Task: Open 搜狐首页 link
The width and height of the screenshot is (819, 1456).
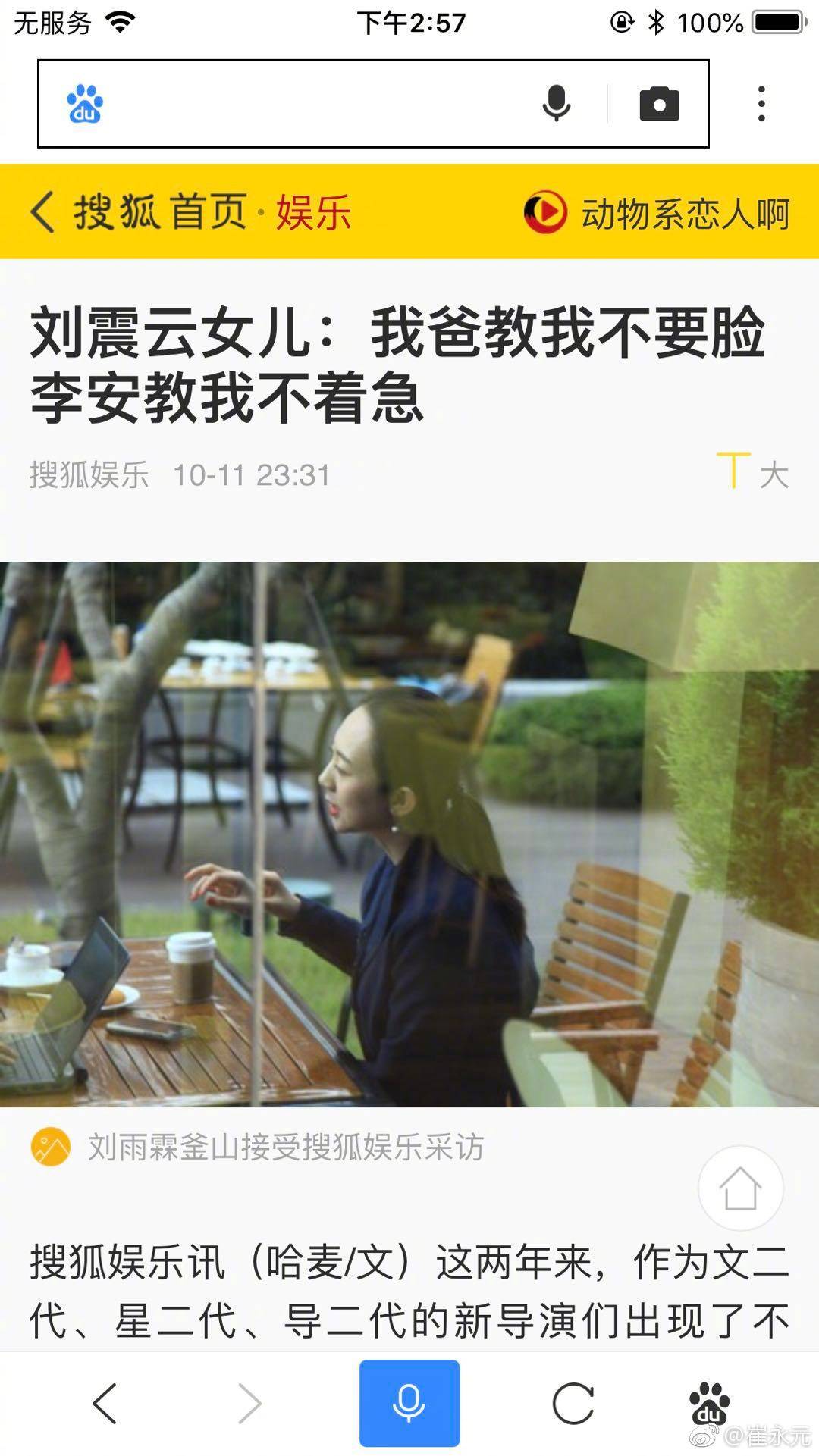Action: tap(161, 211)
